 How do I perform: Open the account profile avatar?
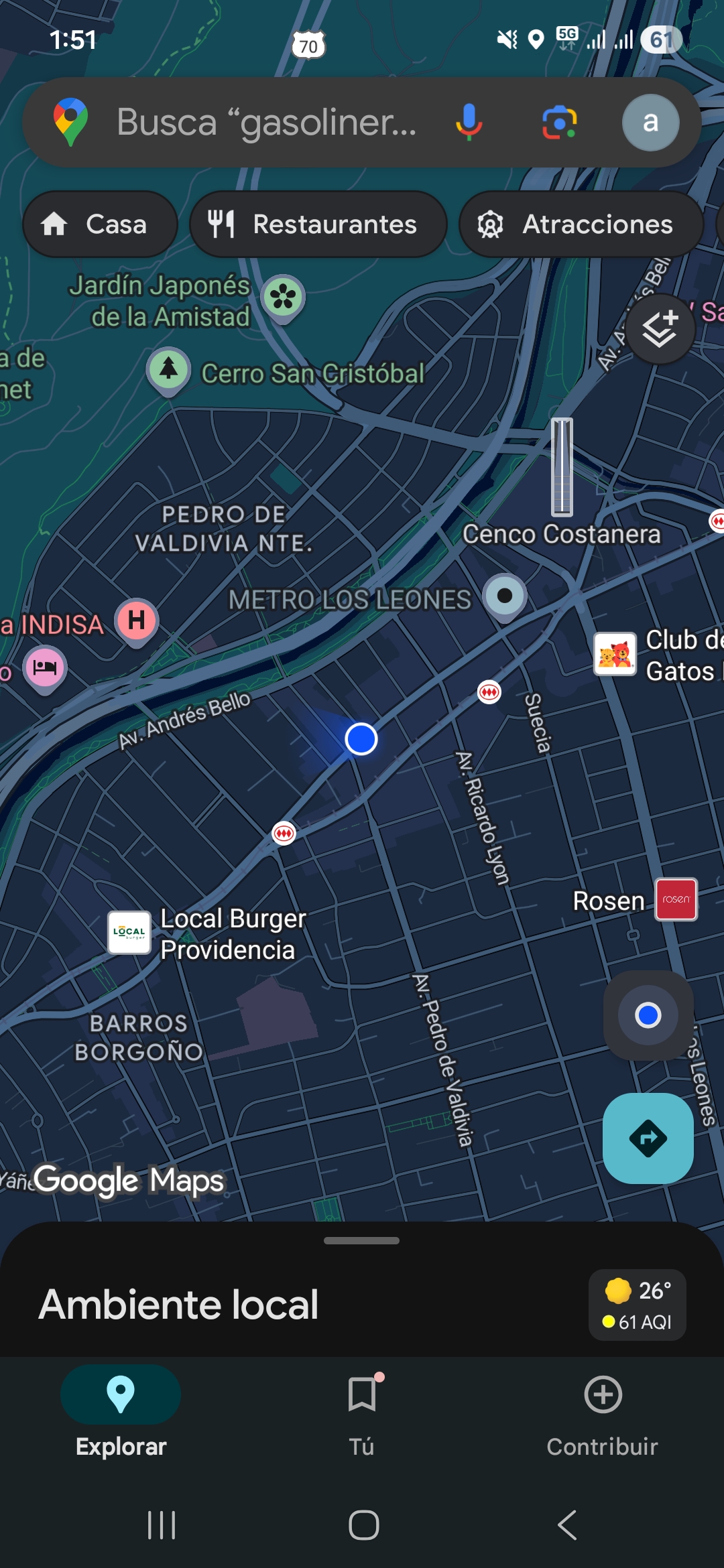click(x=650, y=123)
